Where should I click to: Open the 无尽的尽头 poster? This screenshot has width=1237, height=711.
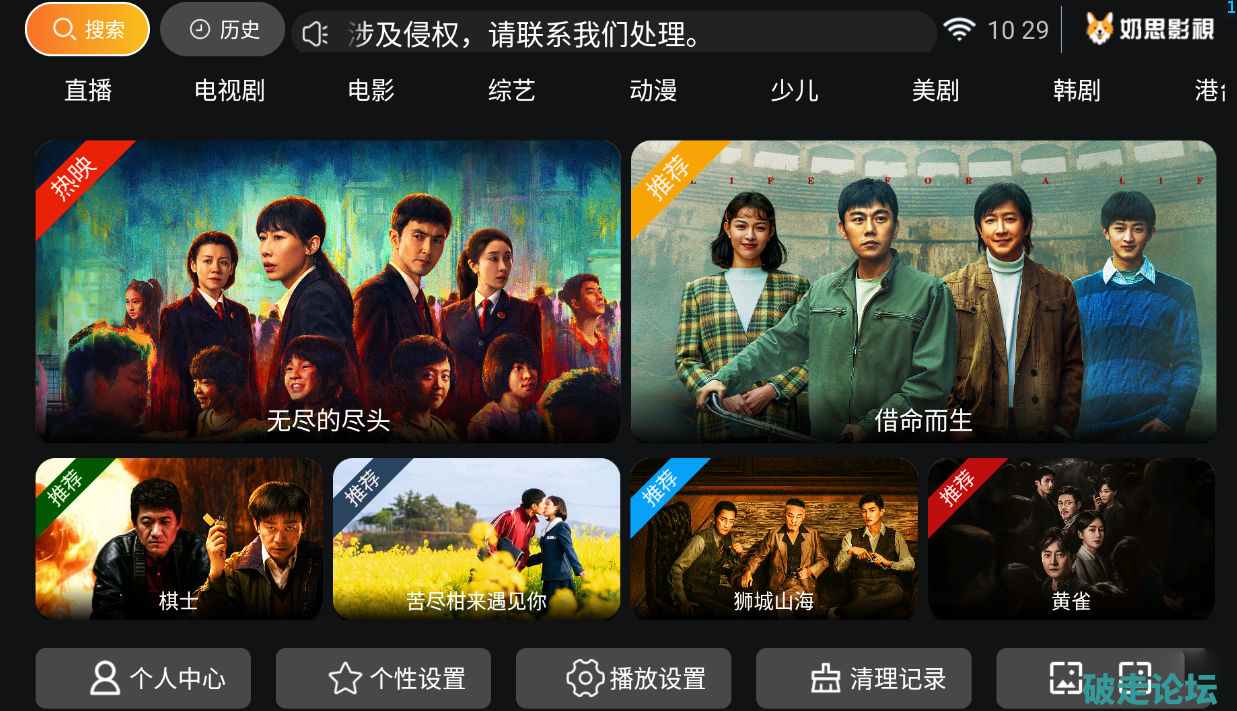tap(328, 291)
